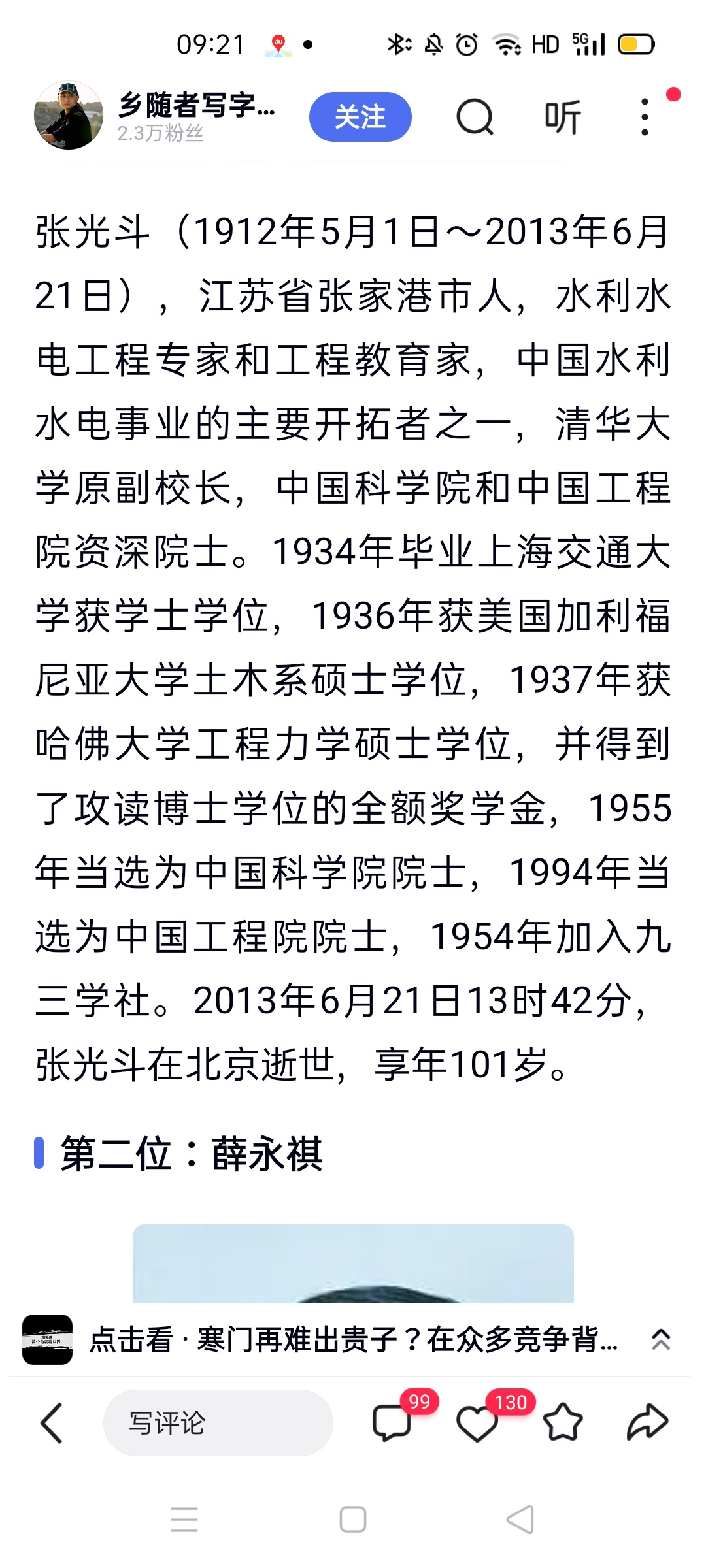
Task: Follow the author with 关注 button
Action: [x=360, y=117]
